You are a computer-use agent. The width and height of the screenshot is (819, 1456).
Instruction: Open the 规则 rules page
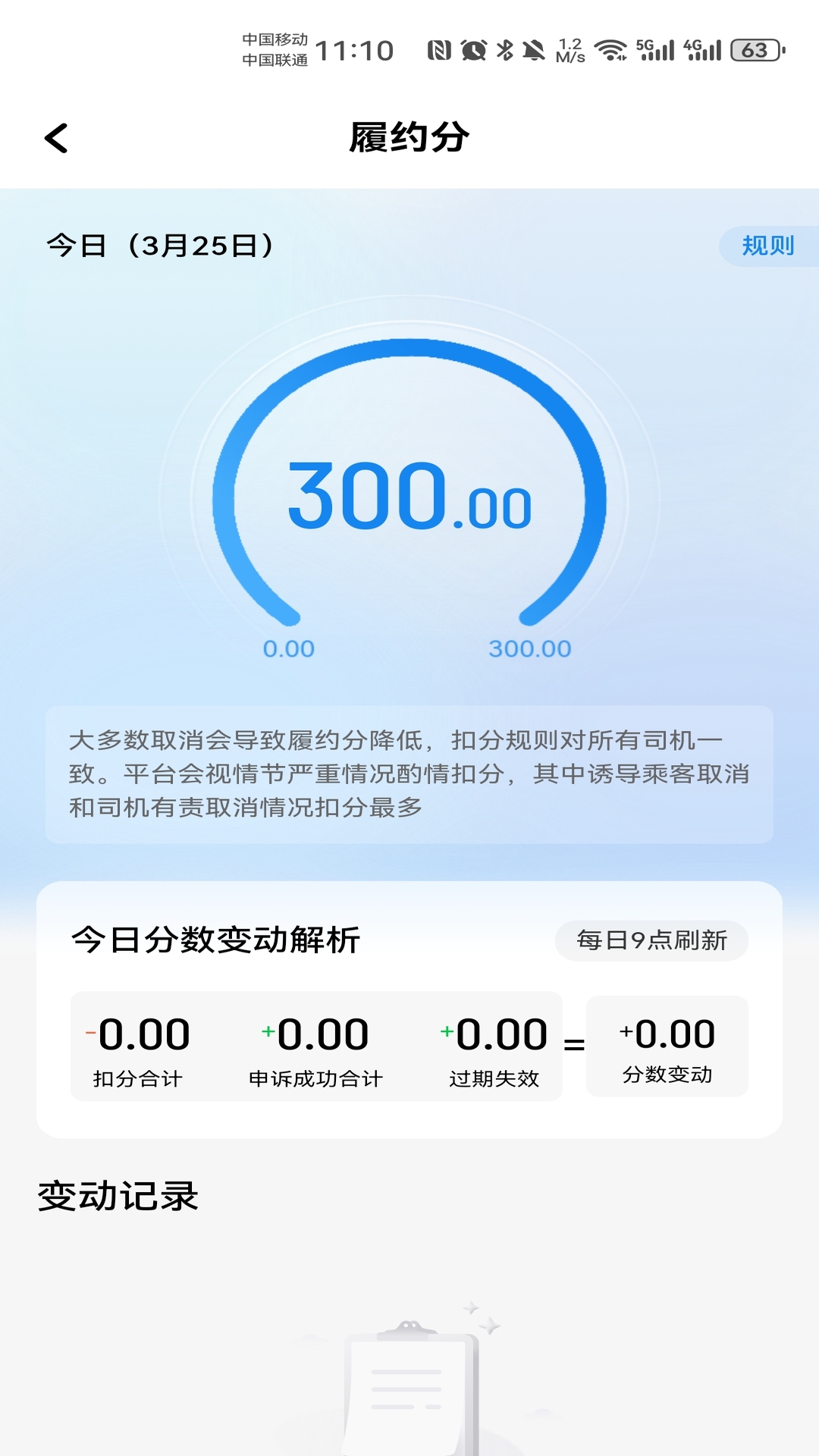pos(767,246)
